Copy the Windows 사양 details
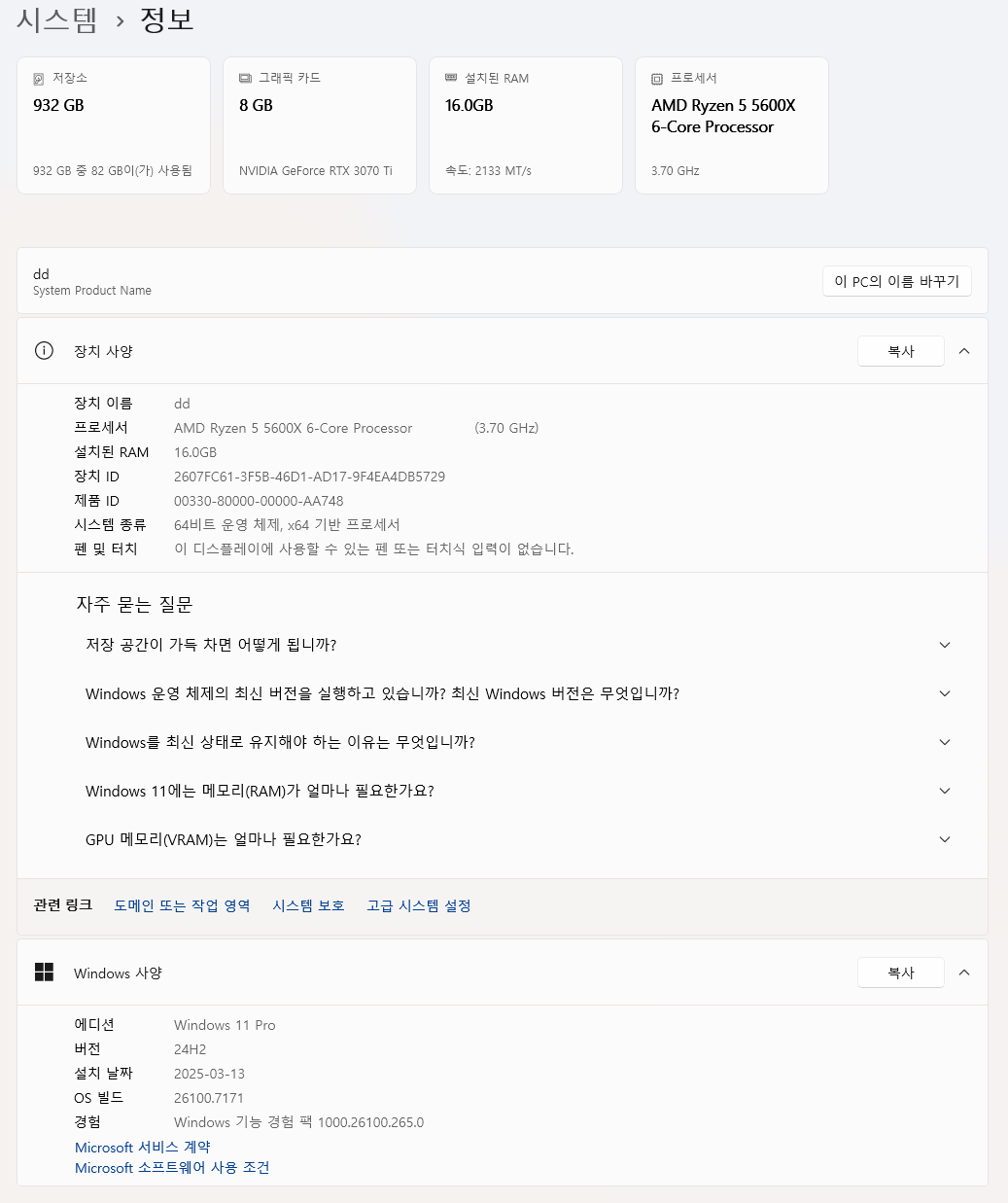 click(x=900, y=973)
